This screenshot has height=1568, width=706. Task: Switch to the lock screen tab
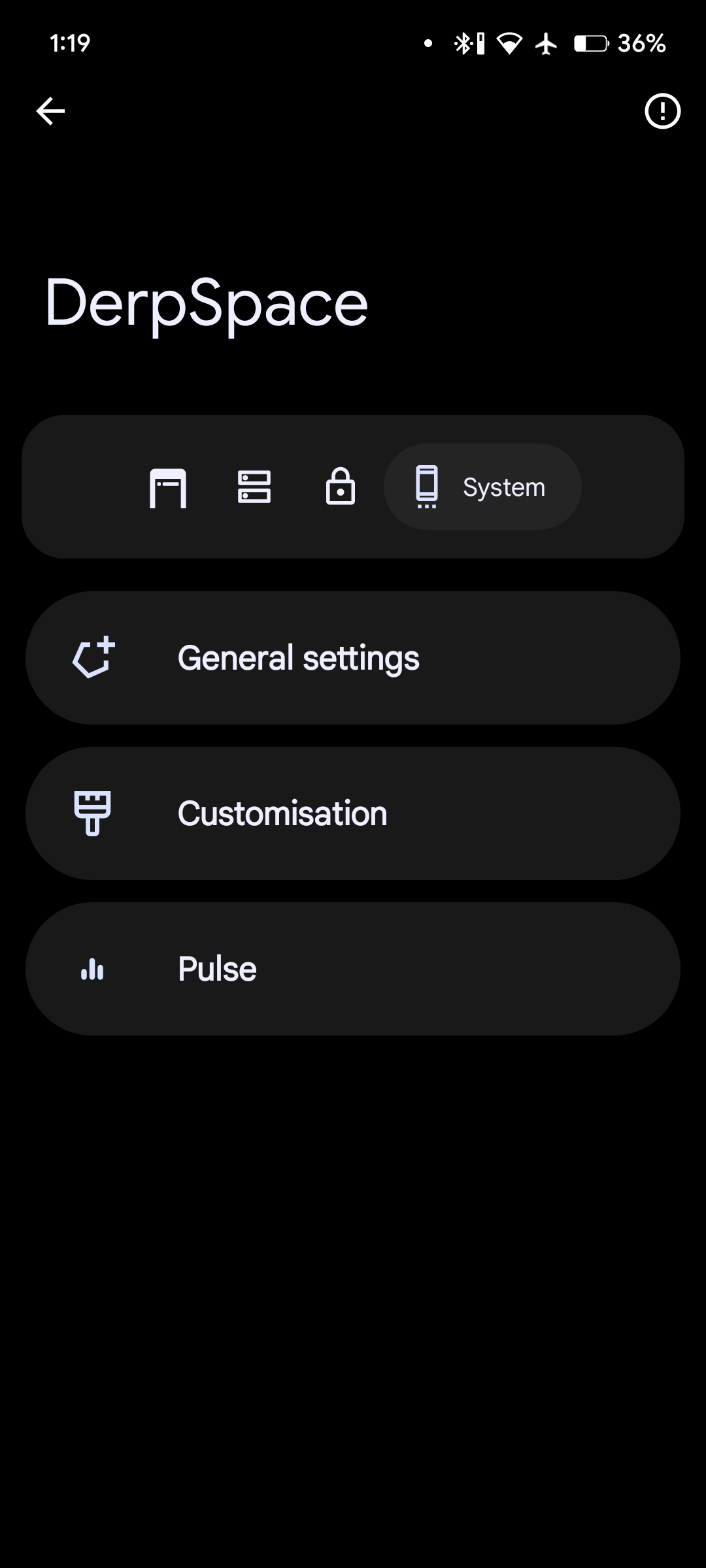(341, 487)
